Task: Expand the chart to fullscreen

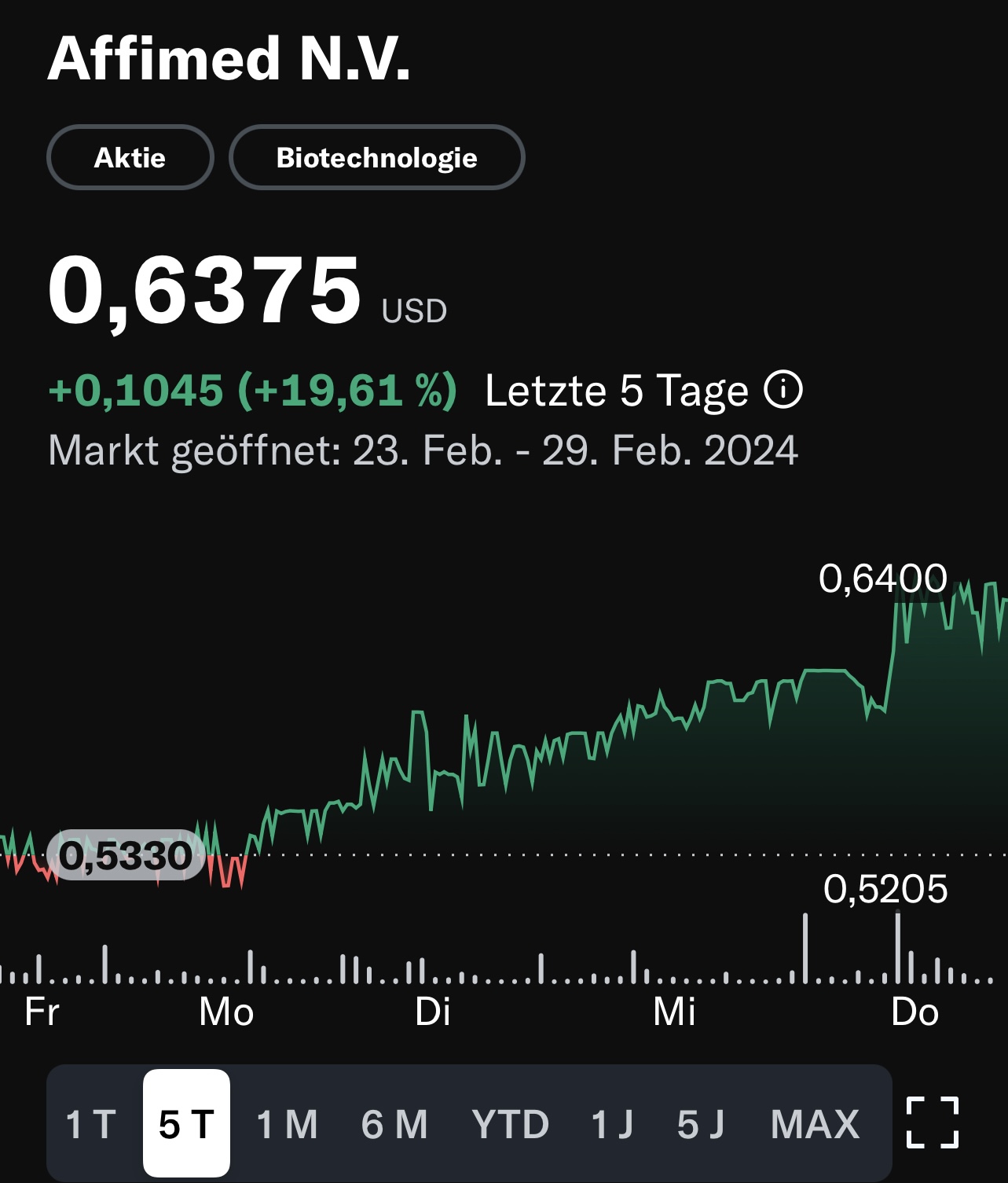Action: tap(933, 1122)
